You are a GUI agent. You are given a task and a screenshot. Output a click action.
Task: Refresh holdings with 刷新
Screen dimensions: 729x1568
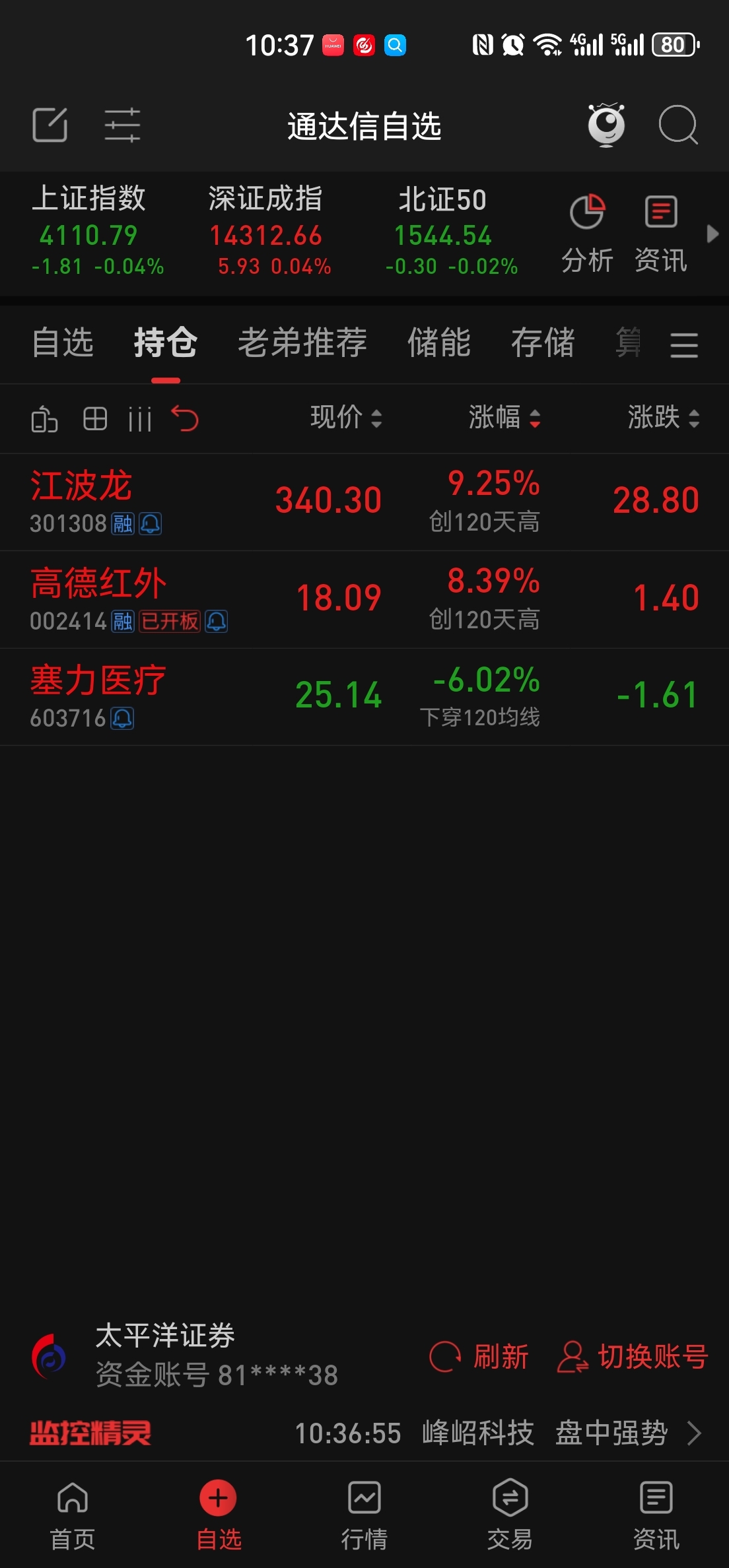click(479, 1357)
